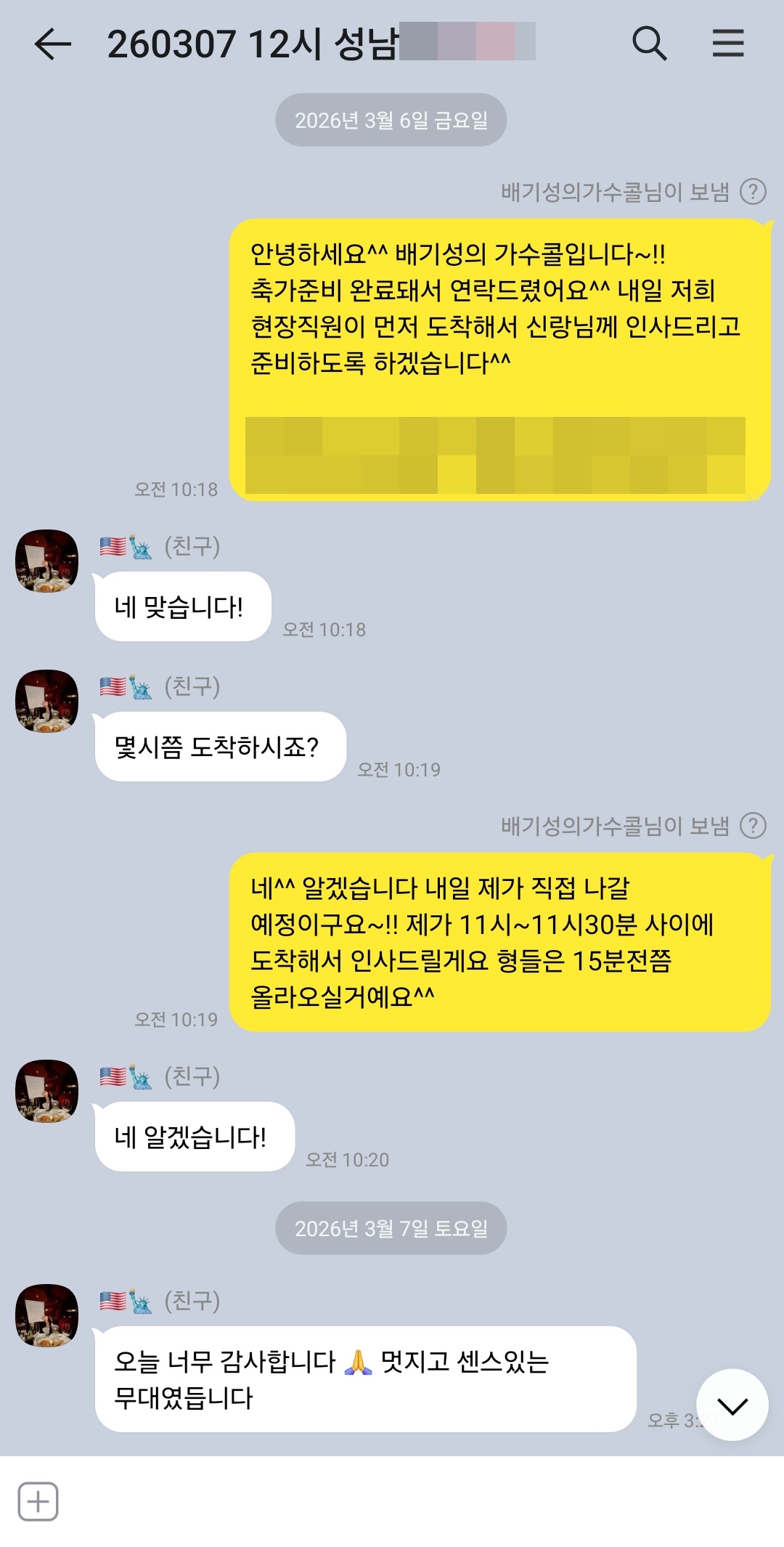Tap help icon beside first 배기성의가수콜님이 보냄

pos(753,192)
